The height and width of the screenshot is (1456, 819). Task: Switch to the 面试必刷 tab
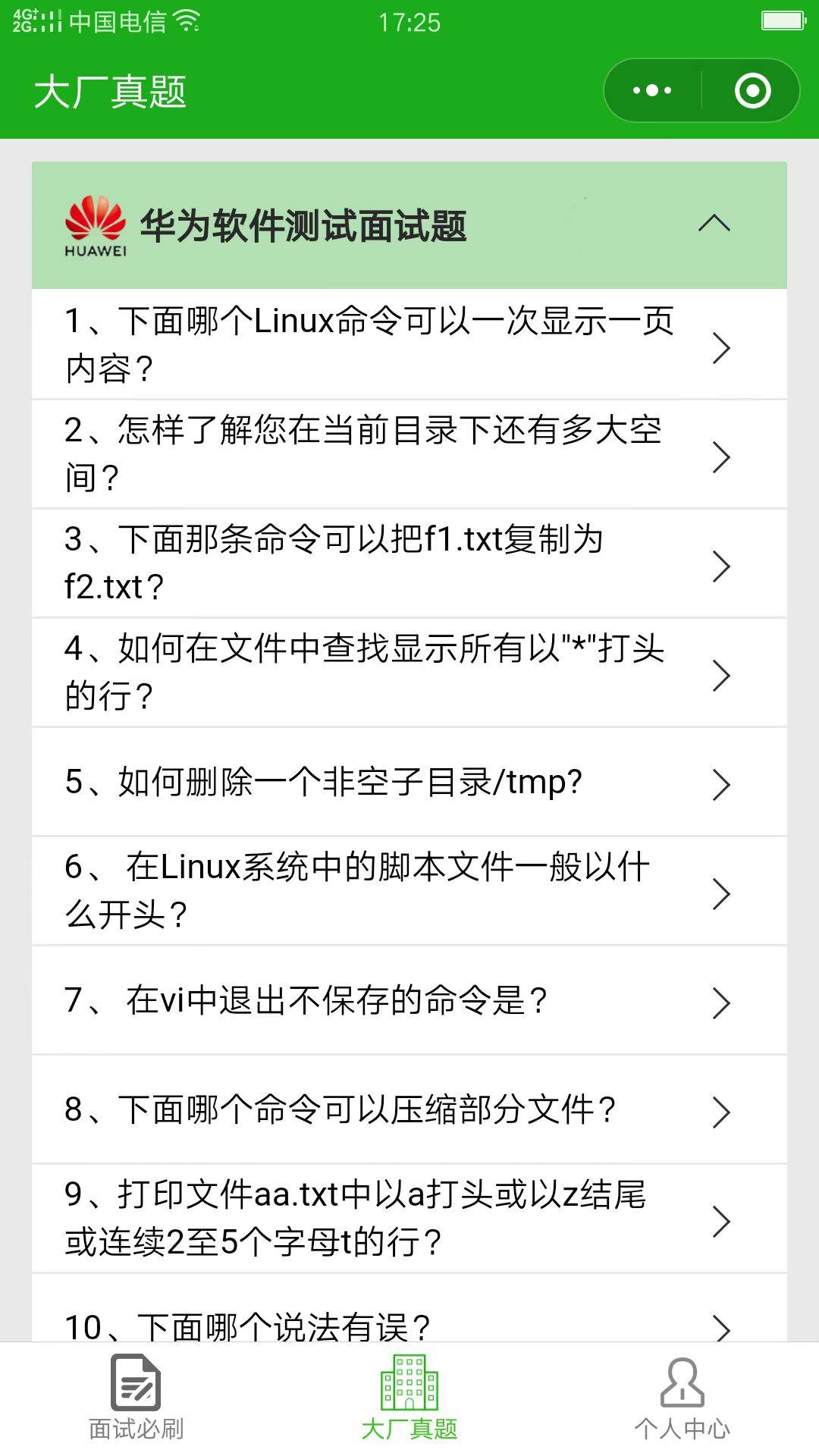[136, 1398]
